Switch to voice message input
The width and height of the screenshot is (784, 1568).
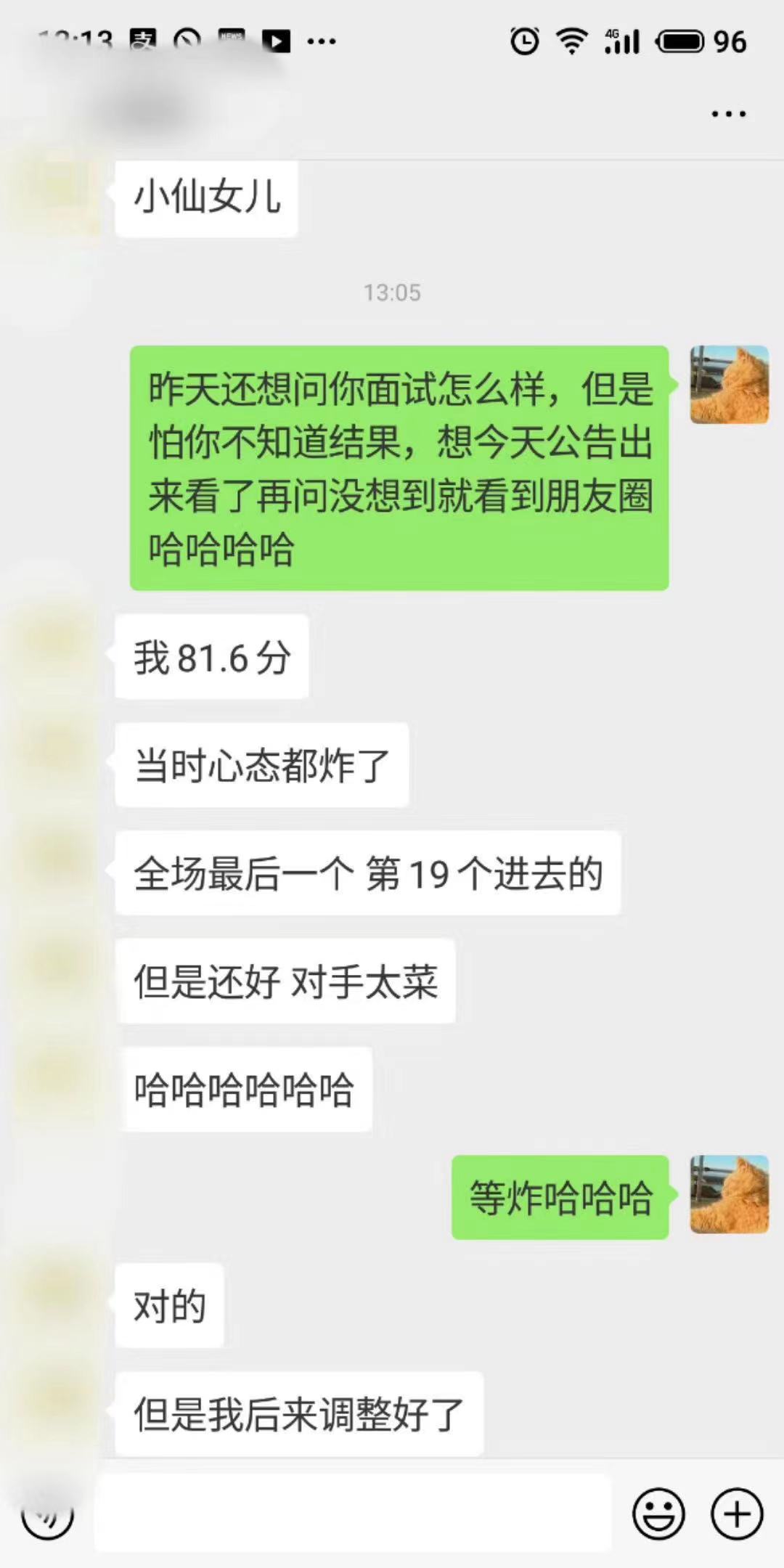point(48,1516)
